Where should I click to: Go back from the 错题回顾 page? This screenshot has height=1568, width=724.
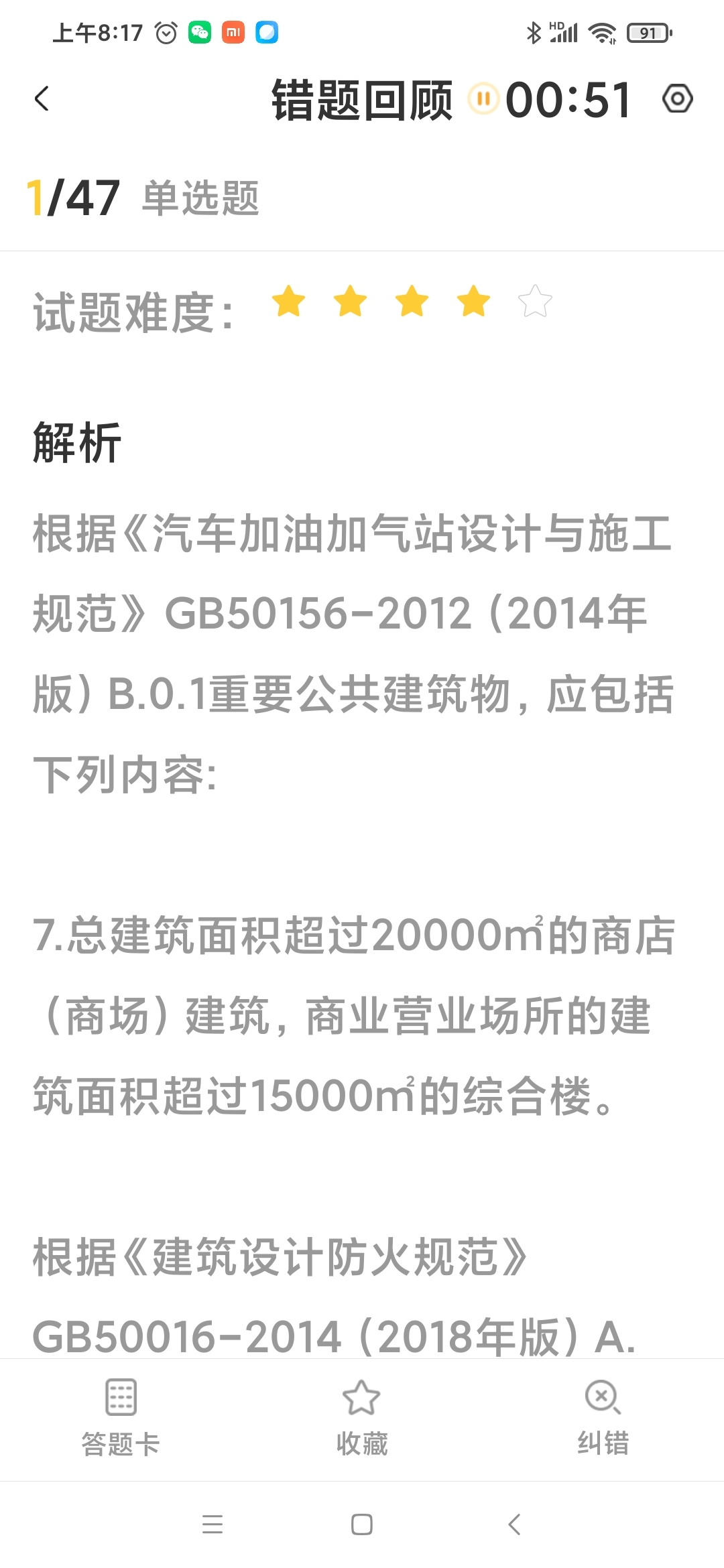[42, 99]
